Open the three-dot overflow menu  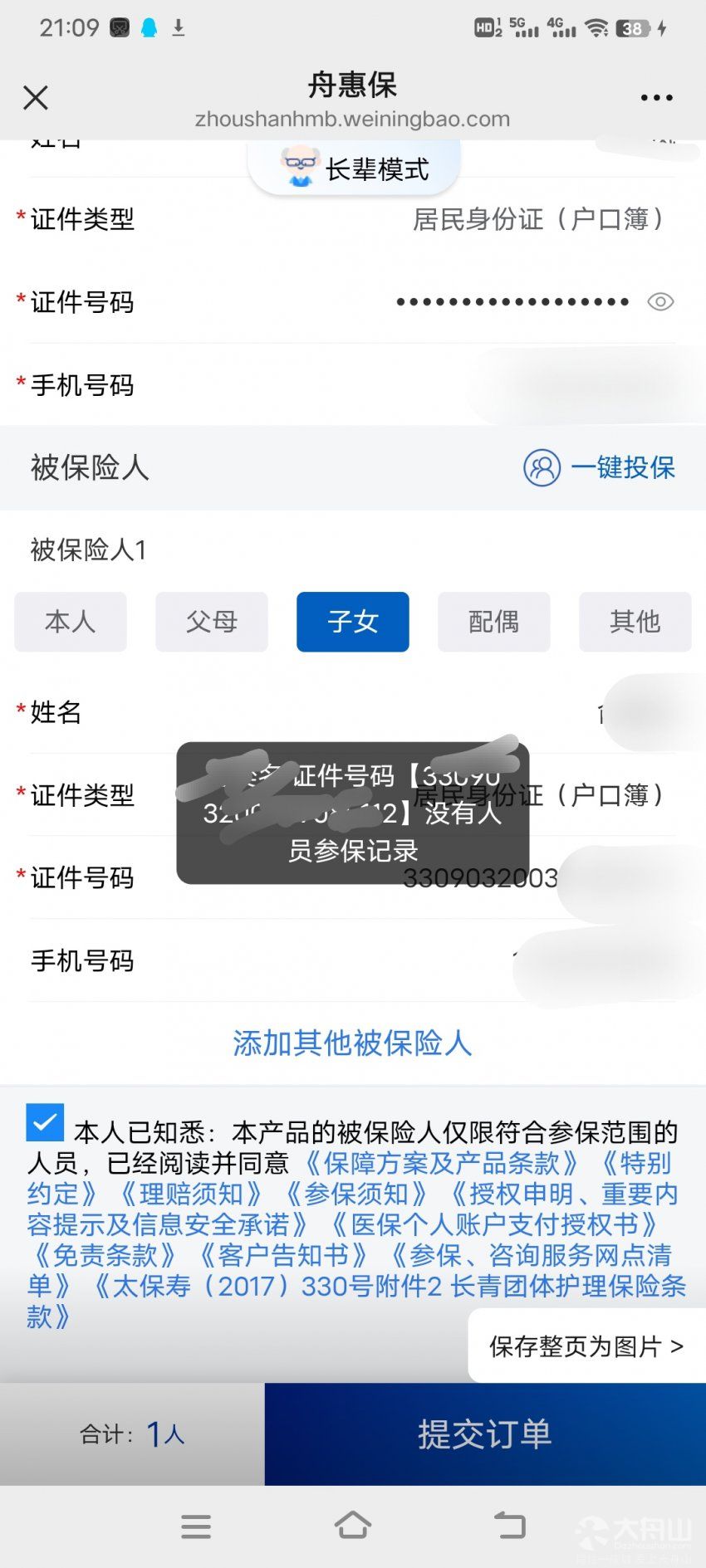pyautogui.click(x=656, y=98)
